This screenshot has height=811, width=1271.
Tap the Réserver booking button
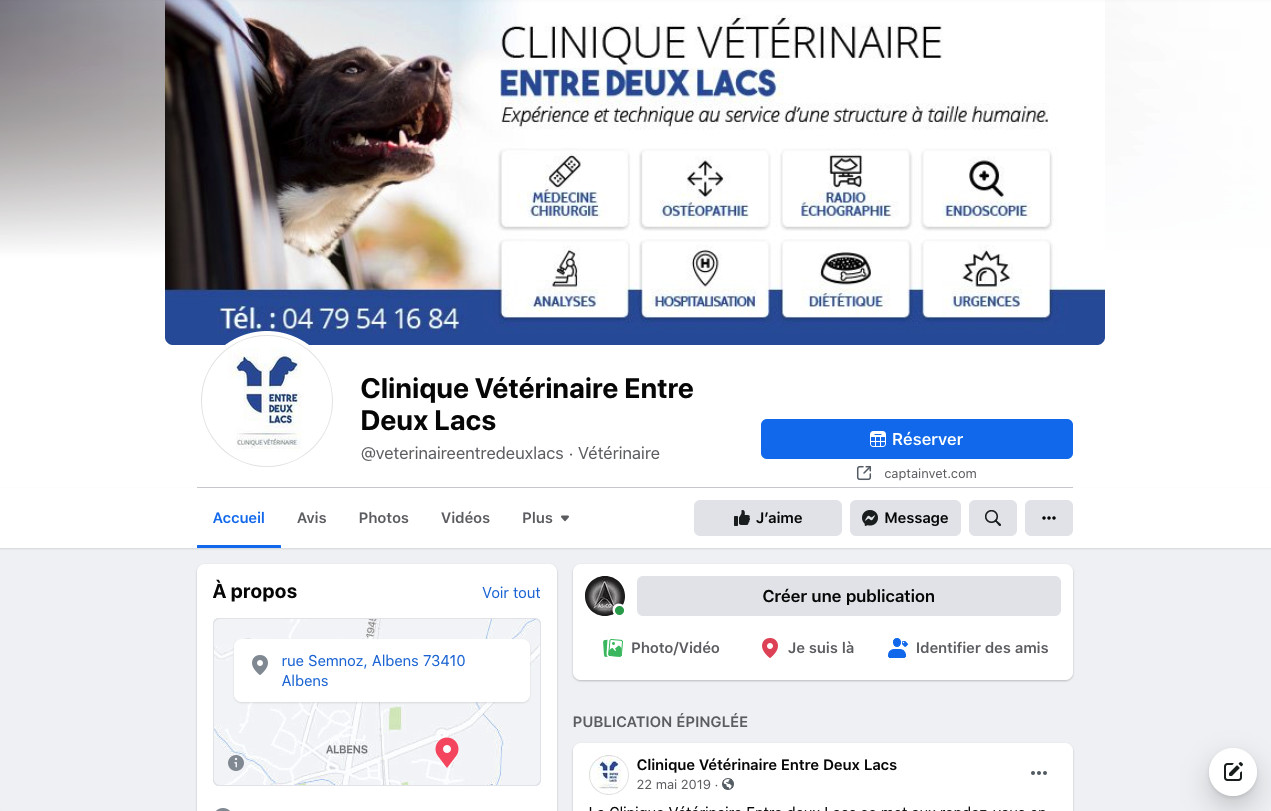[916, 439]
